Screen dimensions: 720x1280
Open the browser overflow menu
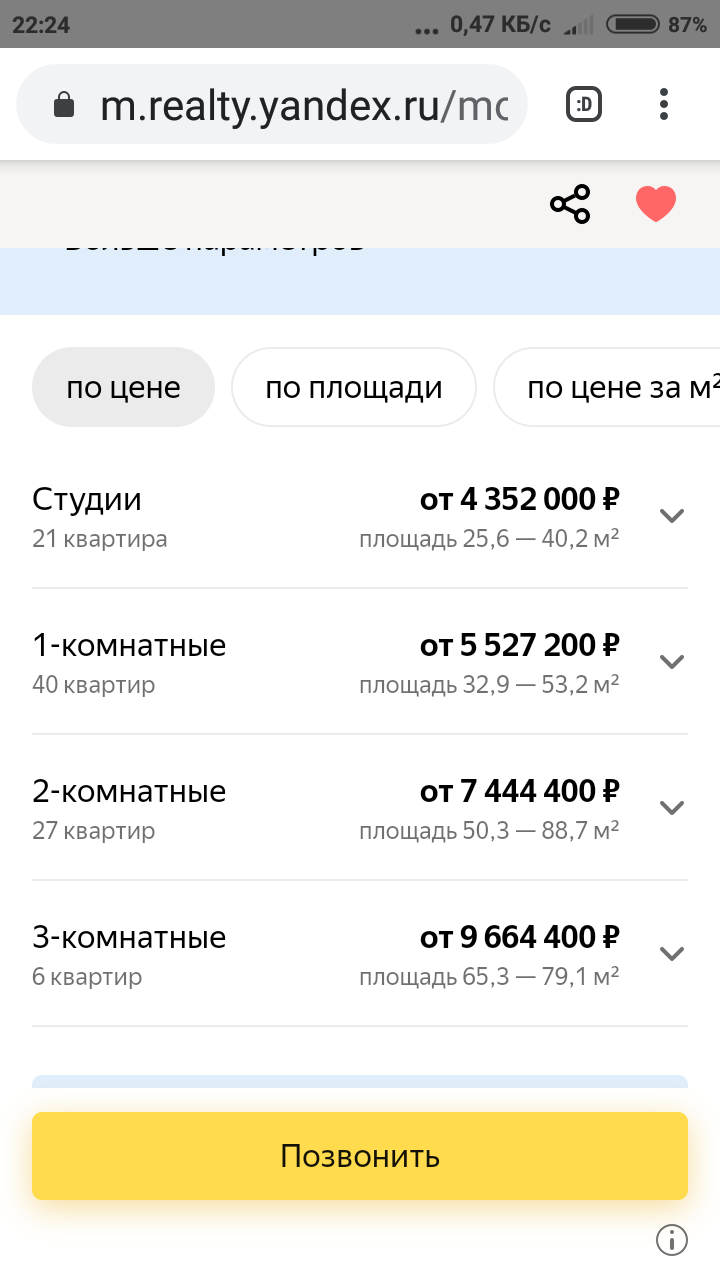click(664, 104)
